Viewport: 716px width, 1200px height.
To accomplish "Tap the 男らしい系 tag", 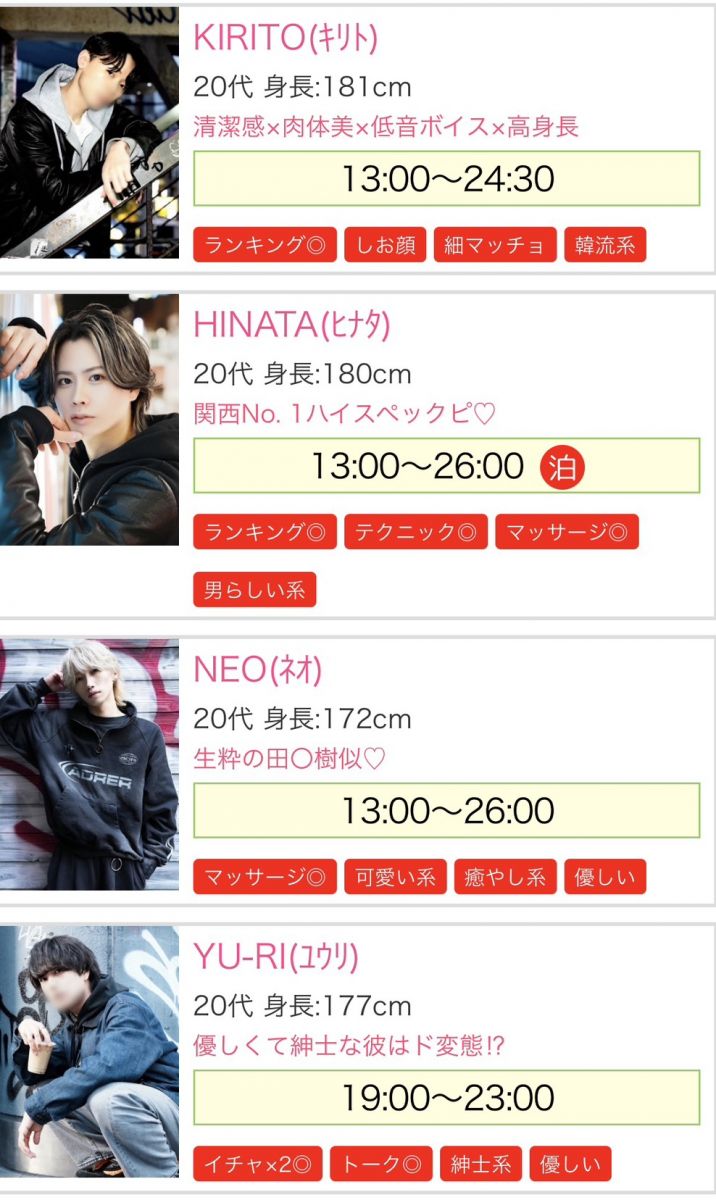I will (x=255, y=589).
